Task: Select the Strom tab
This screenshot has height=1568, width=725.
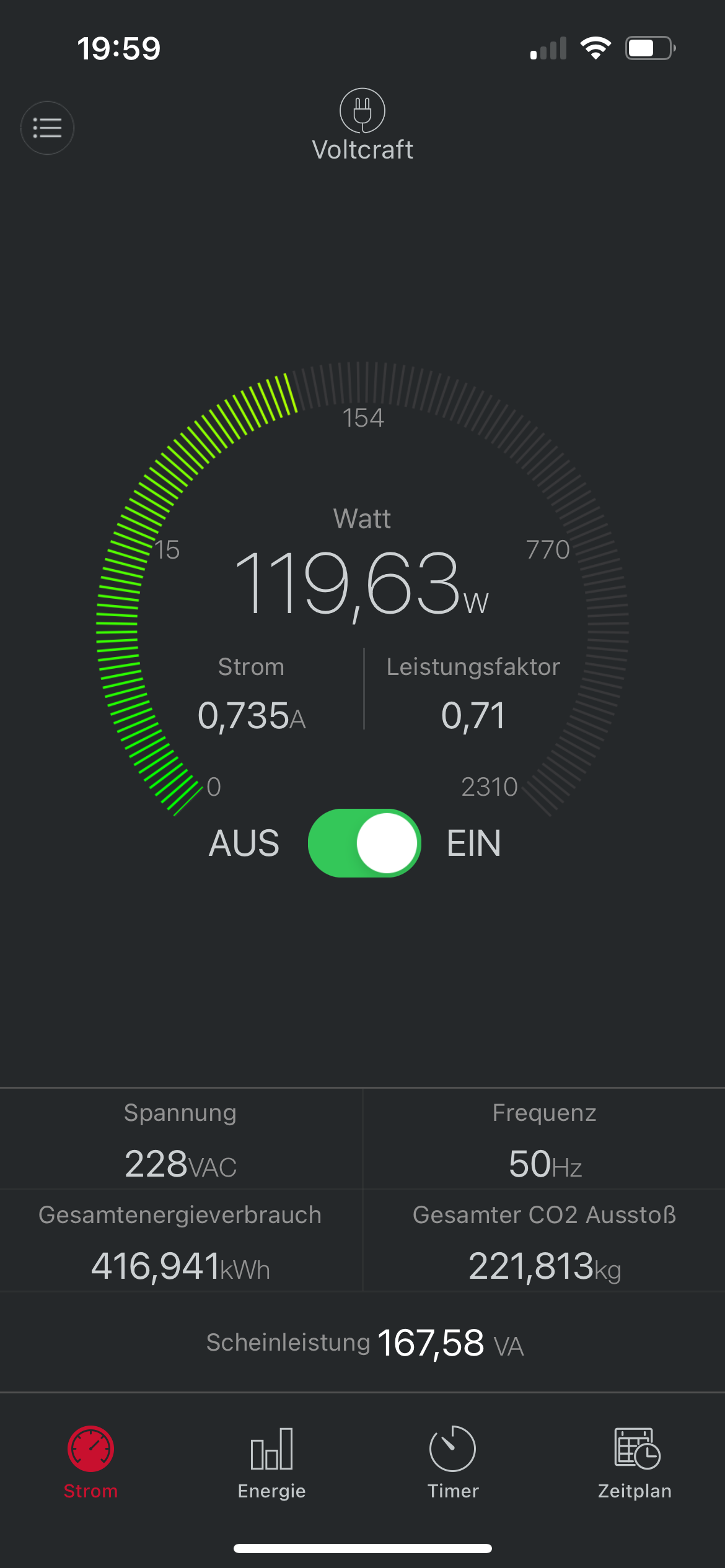Action: [x=90, y=1463]
